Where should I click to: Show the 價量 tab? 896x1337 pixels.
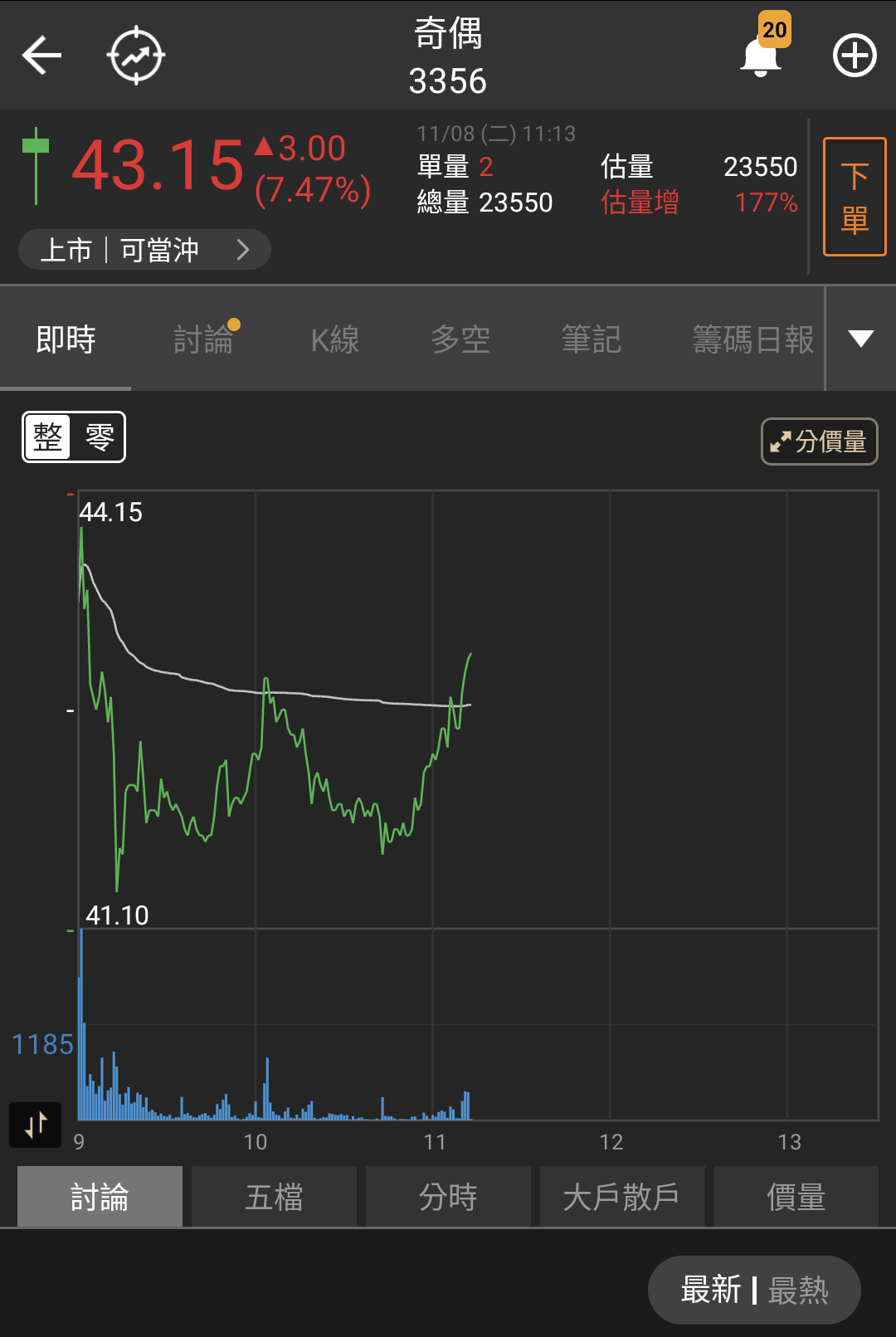tap(796, 1197)
